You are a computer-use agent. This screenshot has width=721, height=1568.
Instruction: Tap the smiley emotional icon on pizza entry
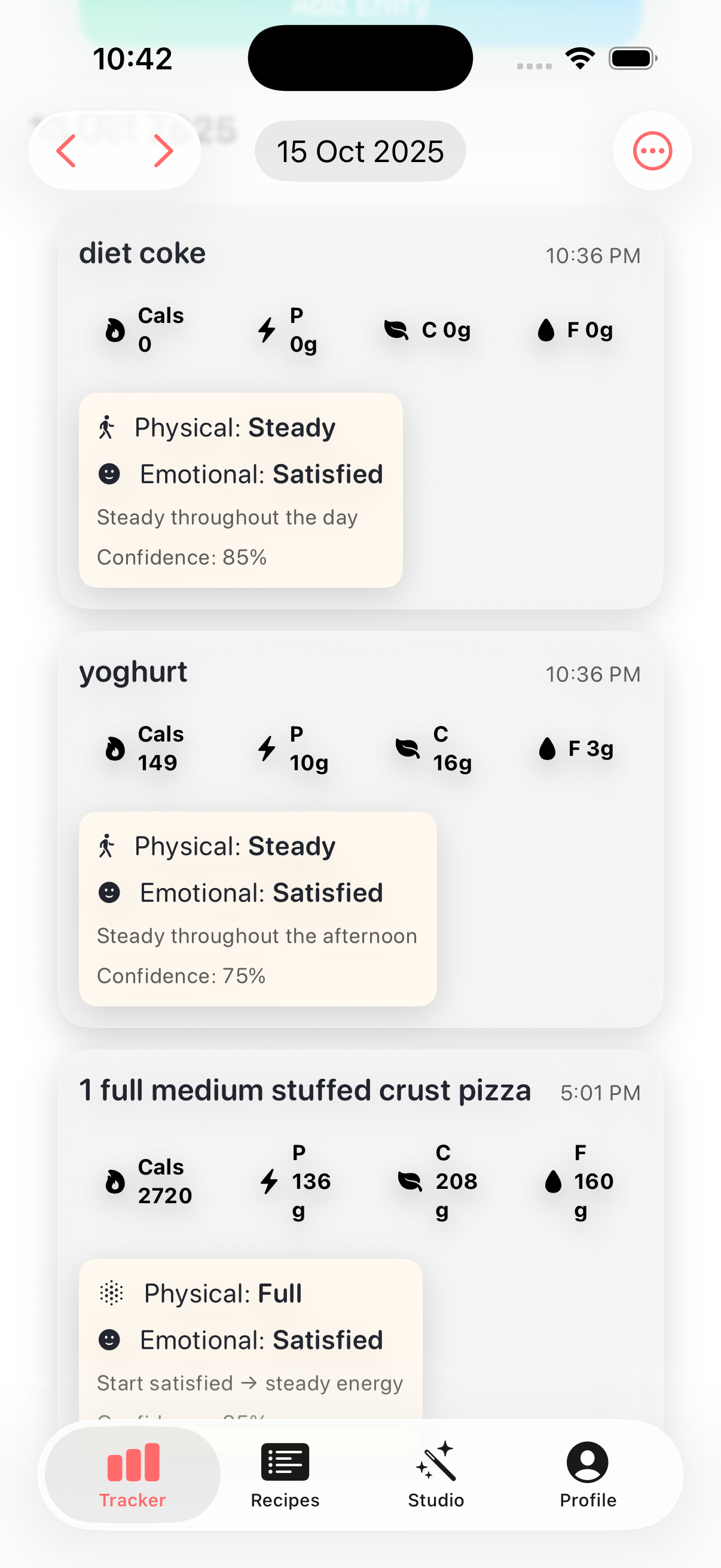[109, 1340]
